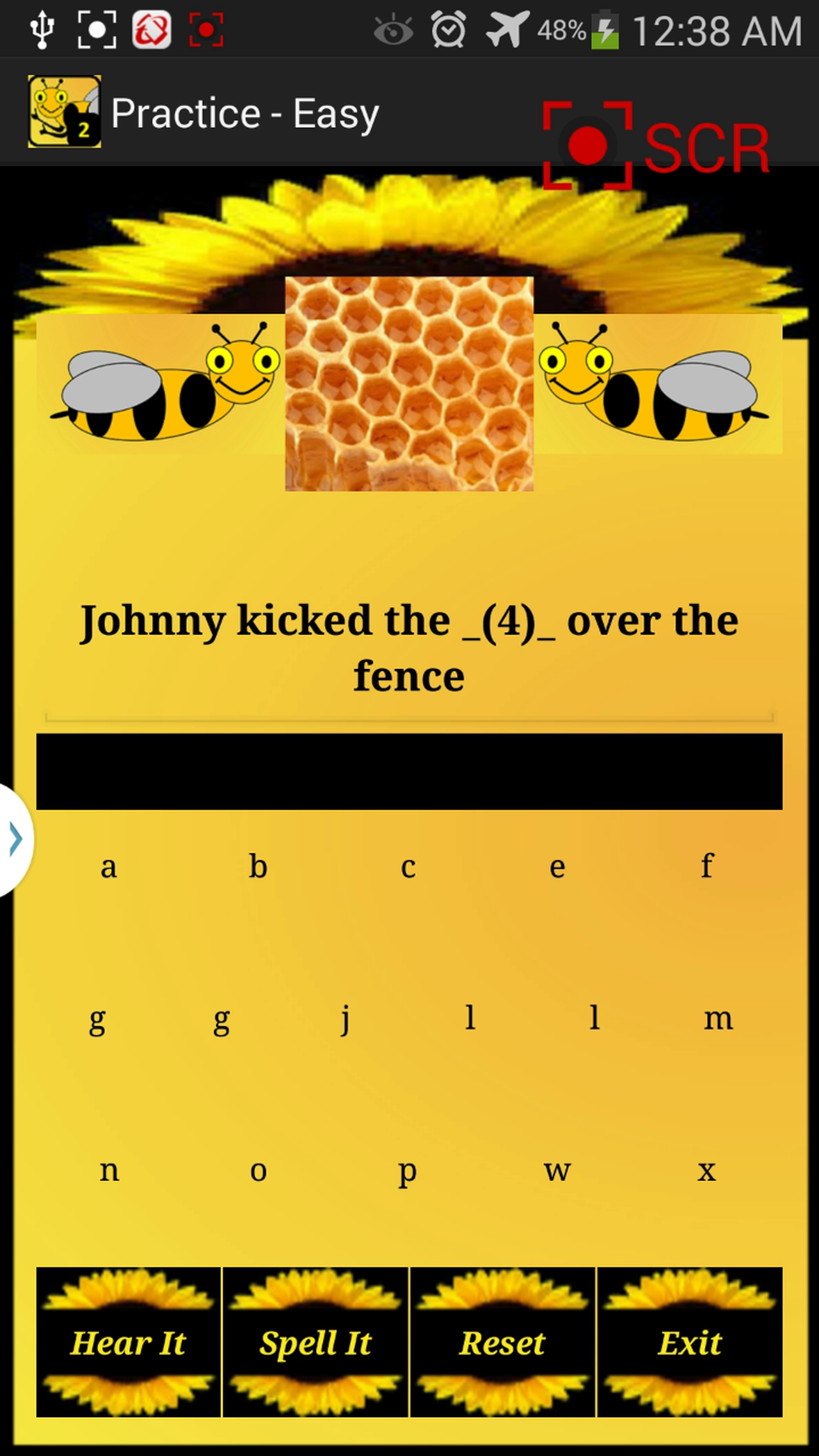Tap the letter x

tap(706, 1170)
